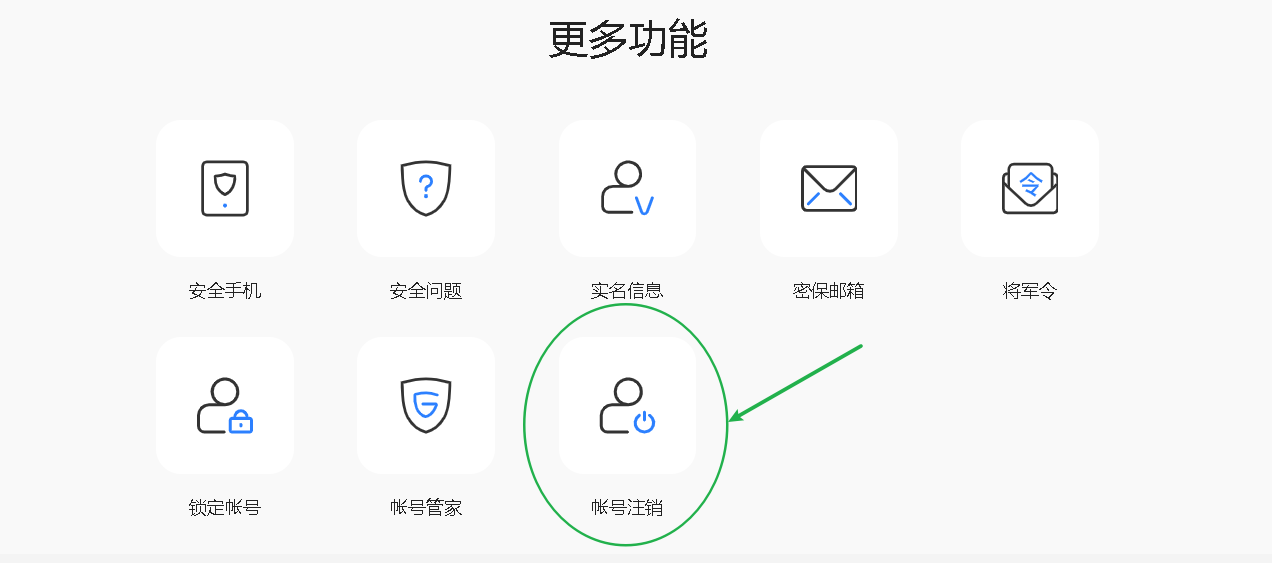This screenshot has height=563, width=1272.
Task: Open 密保邮箱 settings
Action: [828, 189]
